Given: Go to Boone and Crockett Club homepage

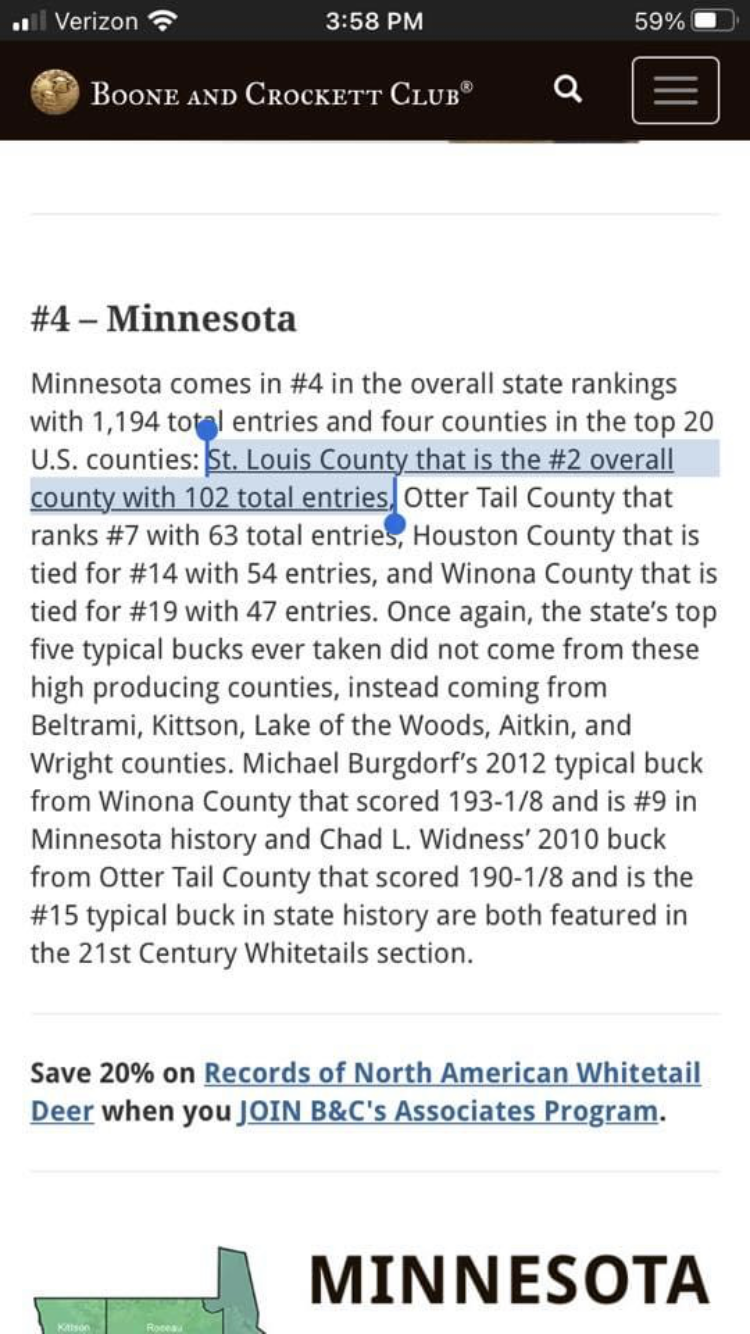Looking at the screenshot, I should (252, 92).
